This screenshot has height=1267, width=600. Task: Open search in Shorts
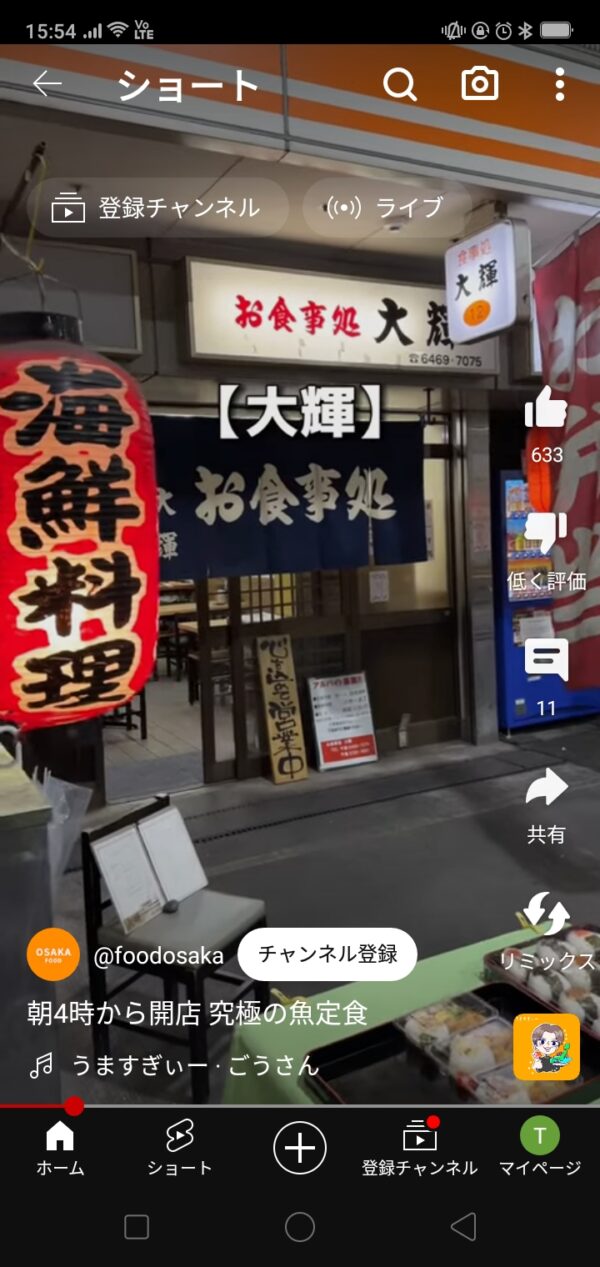(400, 85)
